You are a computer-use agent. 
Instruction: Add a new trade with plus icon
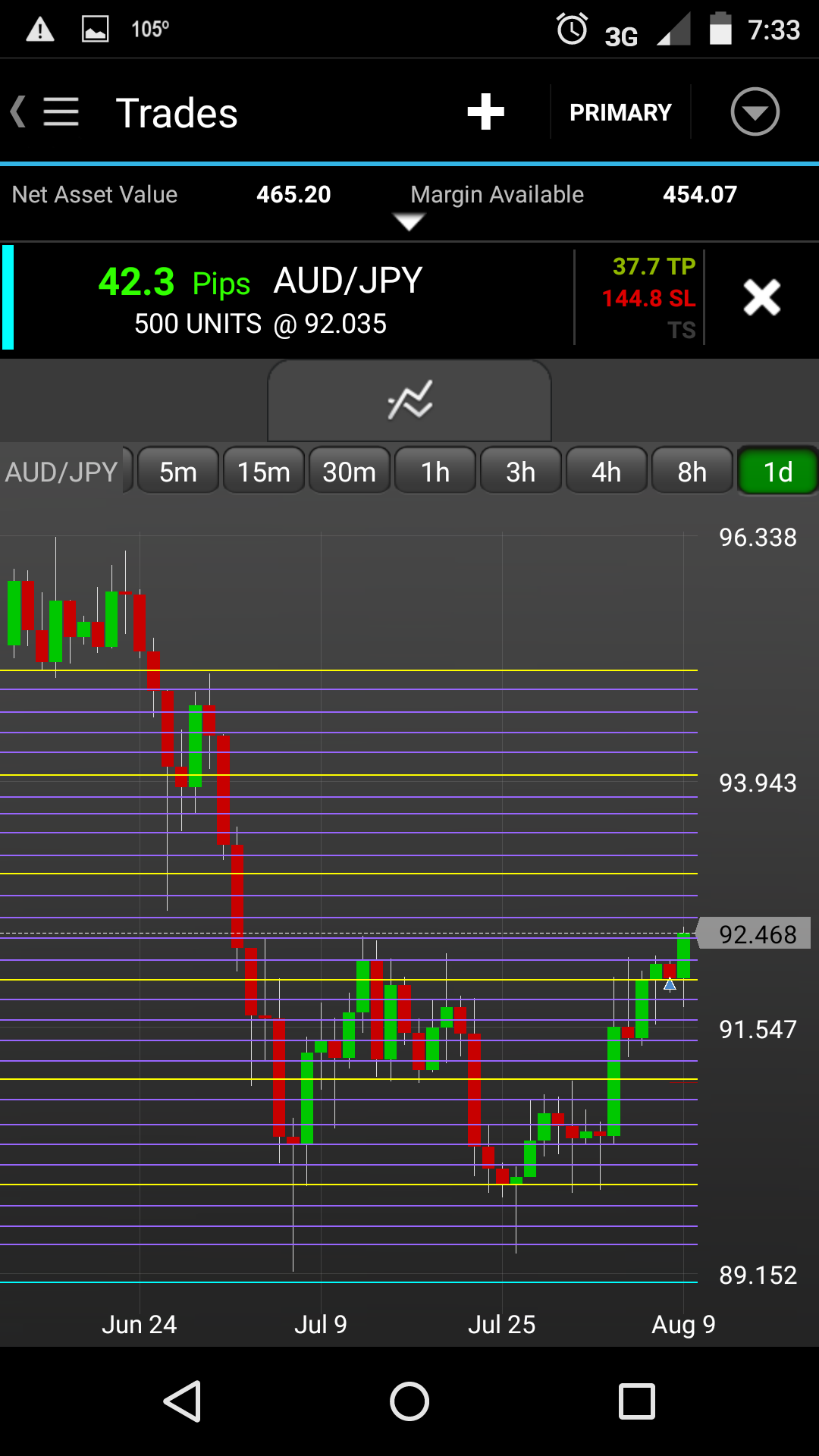coord(485,112)
